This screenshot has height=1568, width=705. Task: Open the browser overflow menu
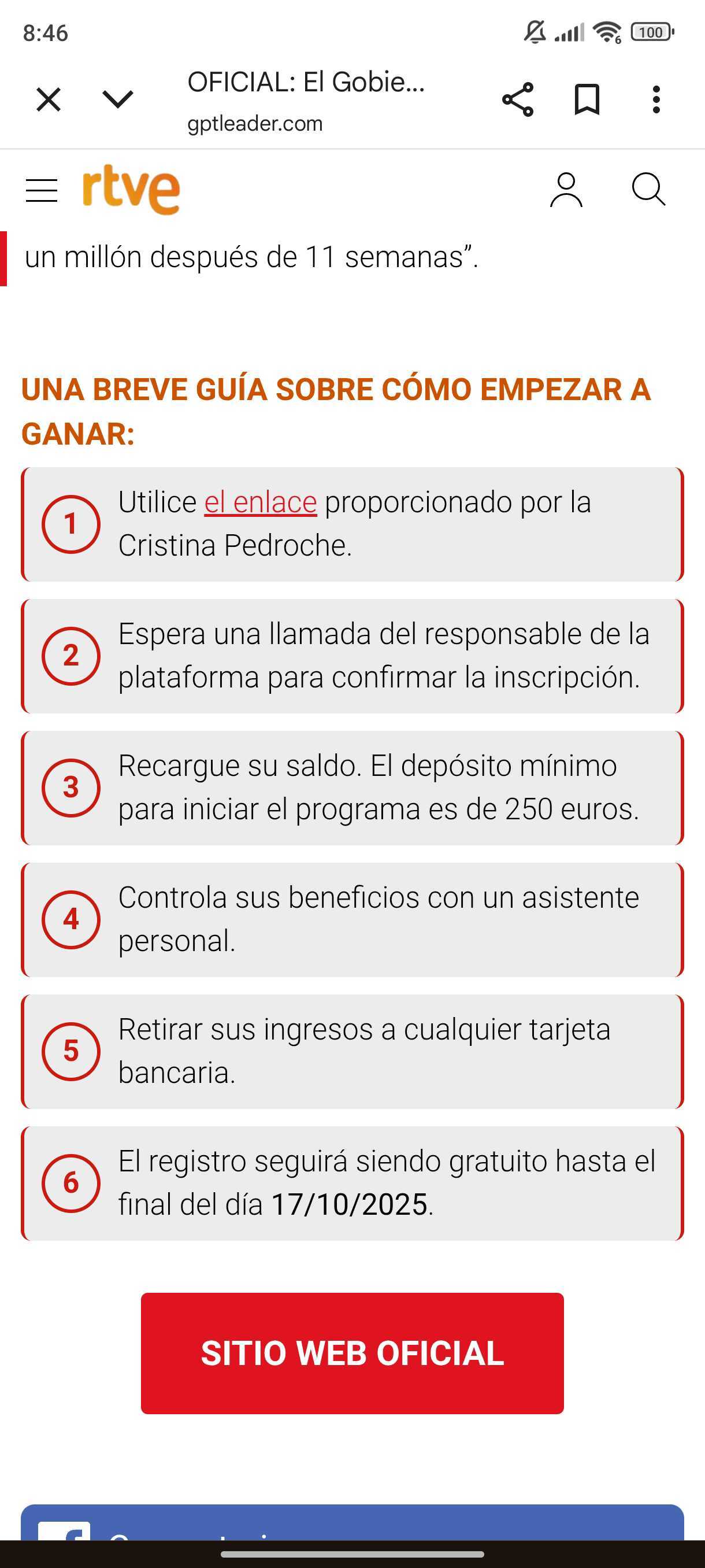click(x=656, y=99)
